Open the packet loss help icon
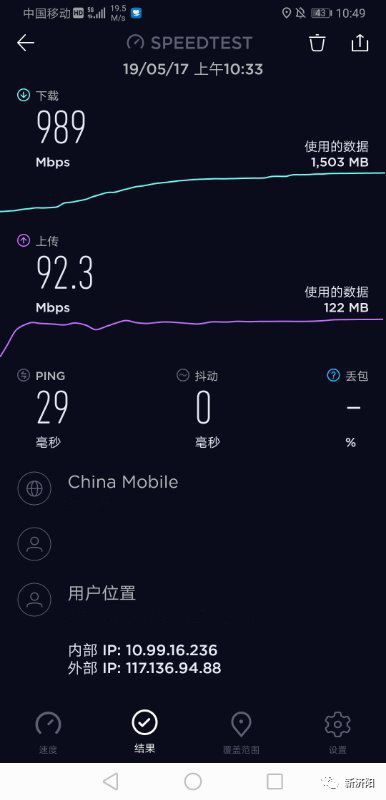The height and width of the screenshot is (800, 386). click(333, 376)
